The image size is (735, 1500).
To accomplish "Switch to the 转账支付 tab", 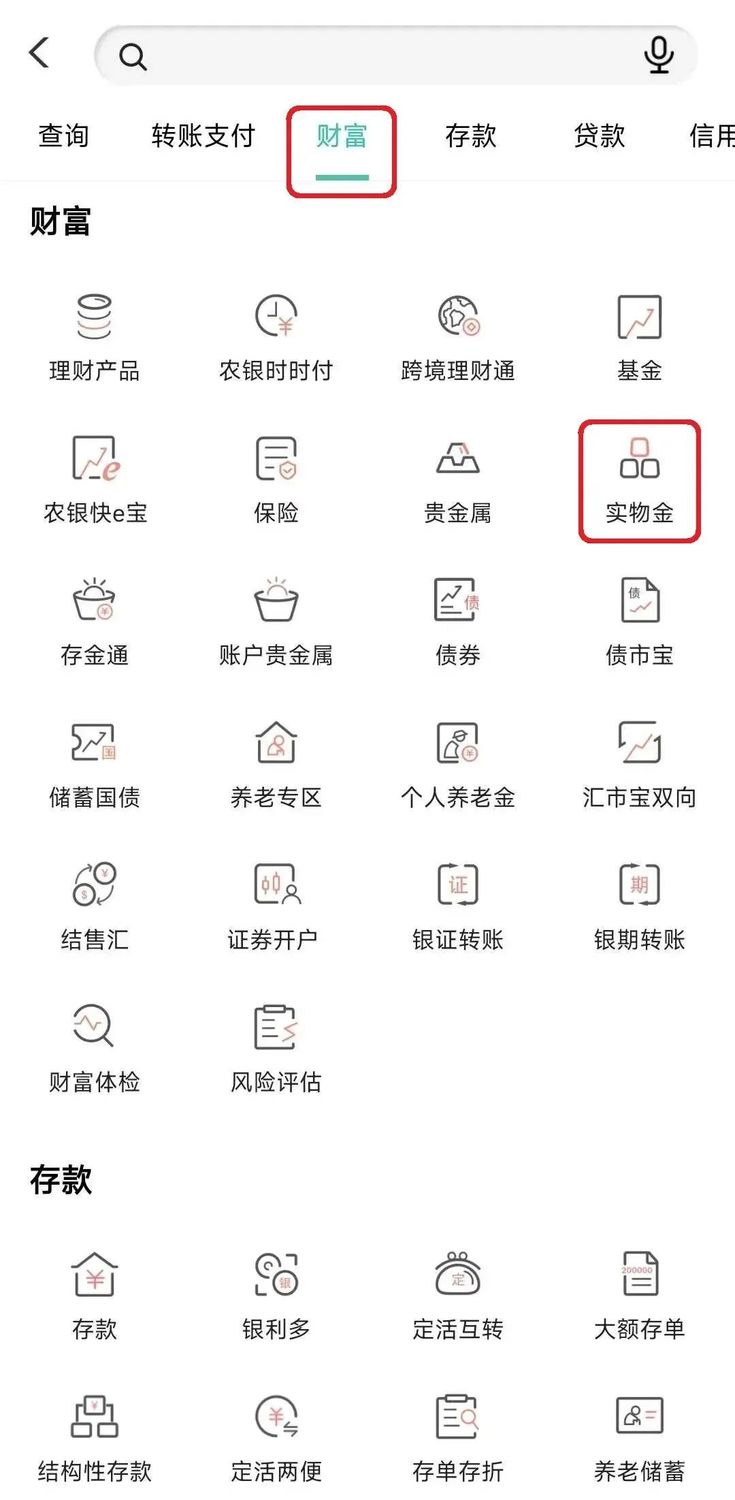I will point(203,136).
